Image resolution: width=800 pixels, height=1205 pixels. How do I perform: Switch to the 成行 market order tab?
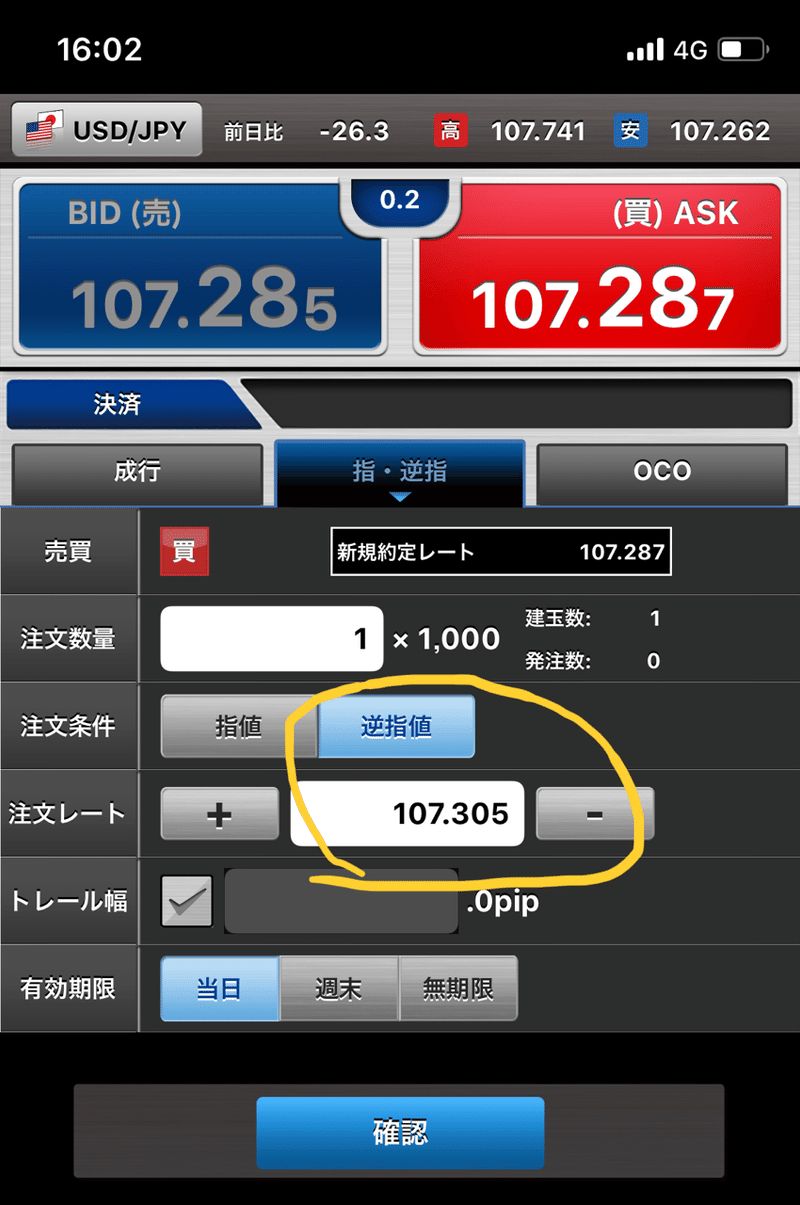point(137,472)
